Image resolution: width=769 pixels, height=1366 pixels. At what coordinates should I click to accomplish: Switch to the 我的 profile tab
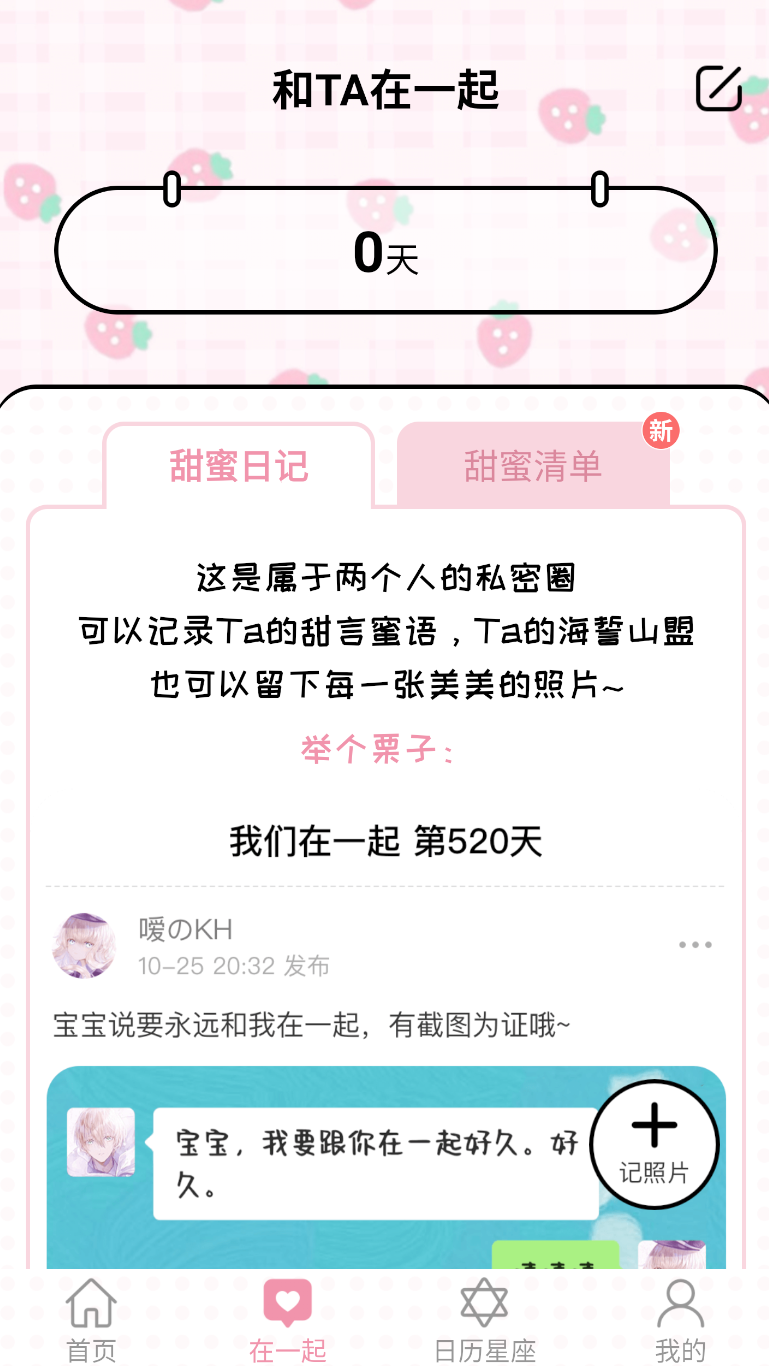(x=681, y=1320)
